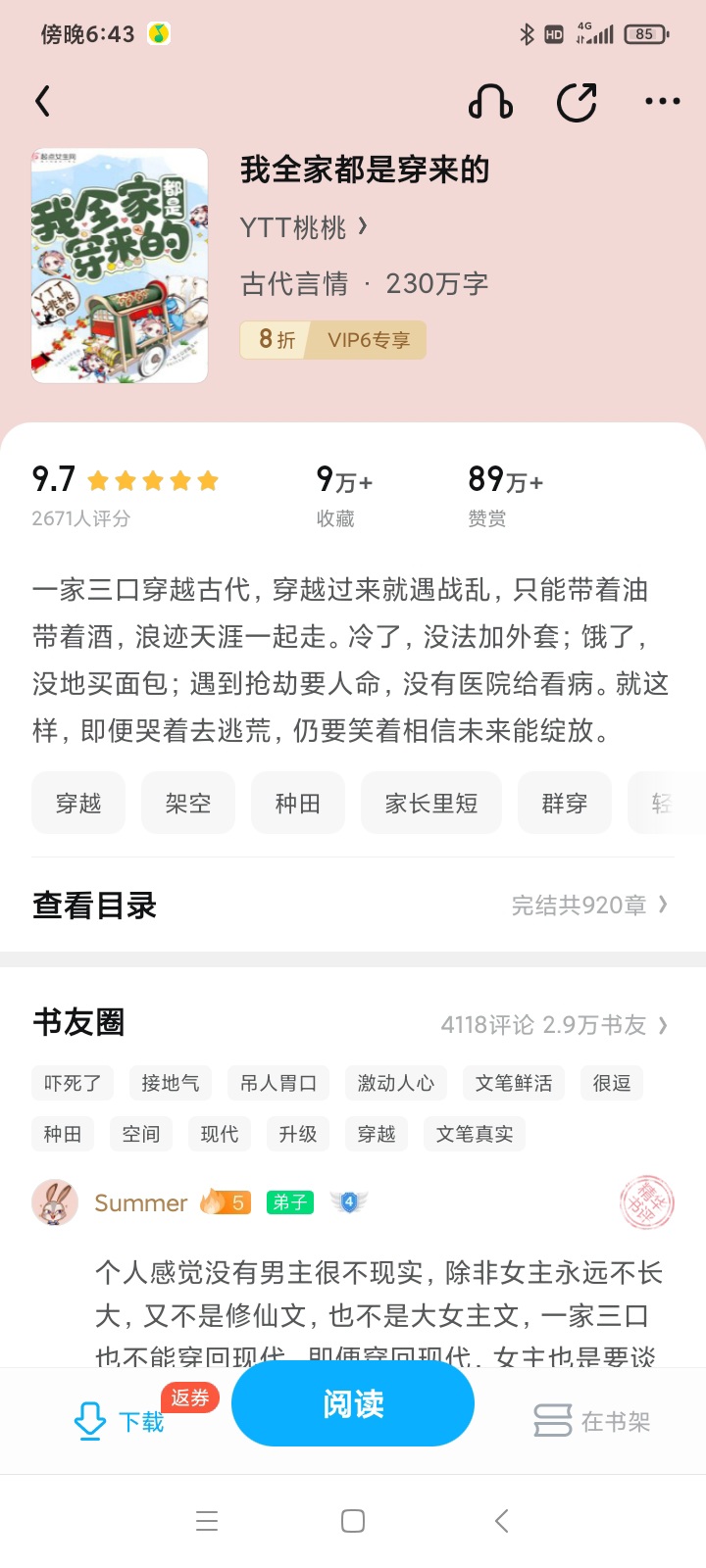This screenshot has height=1568, width=706.
Task: Select the 家长里短 tag chip
Action: click(x=431, y=804)
